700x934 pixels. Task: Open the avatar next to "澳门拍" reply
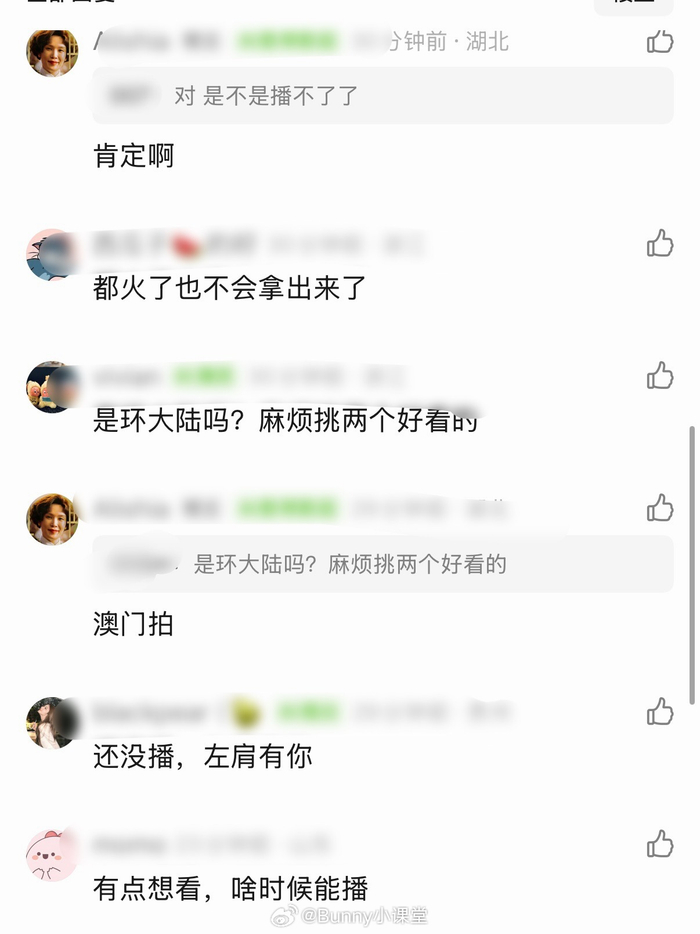point(52,519)
